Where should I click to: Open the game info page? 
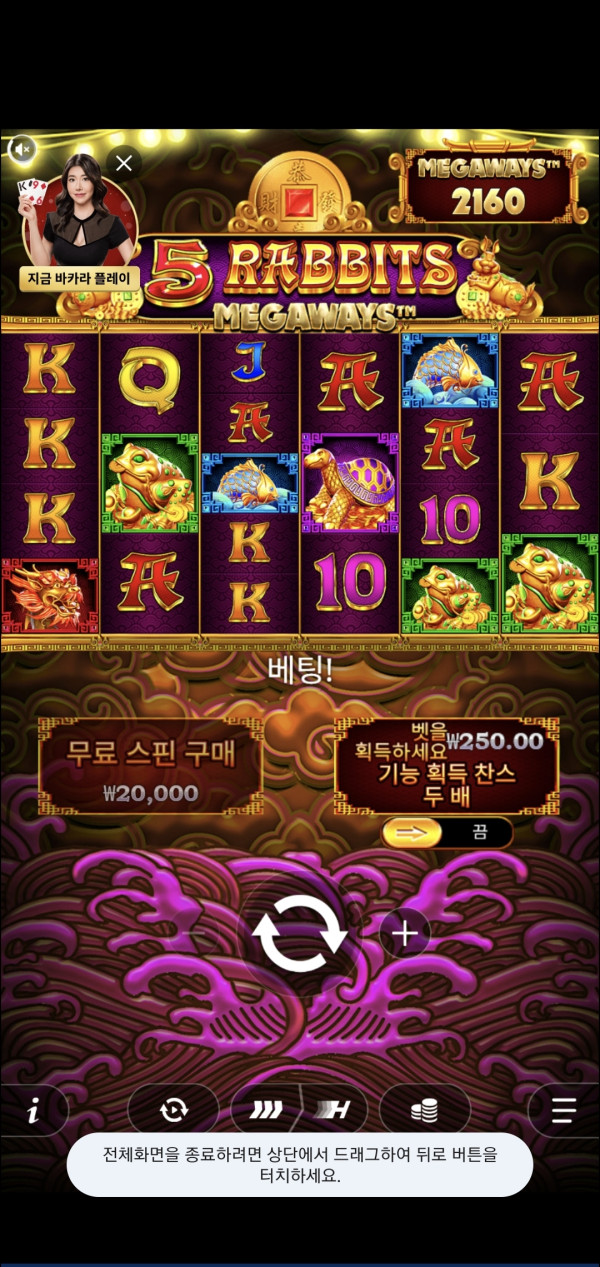point(33,1110)
